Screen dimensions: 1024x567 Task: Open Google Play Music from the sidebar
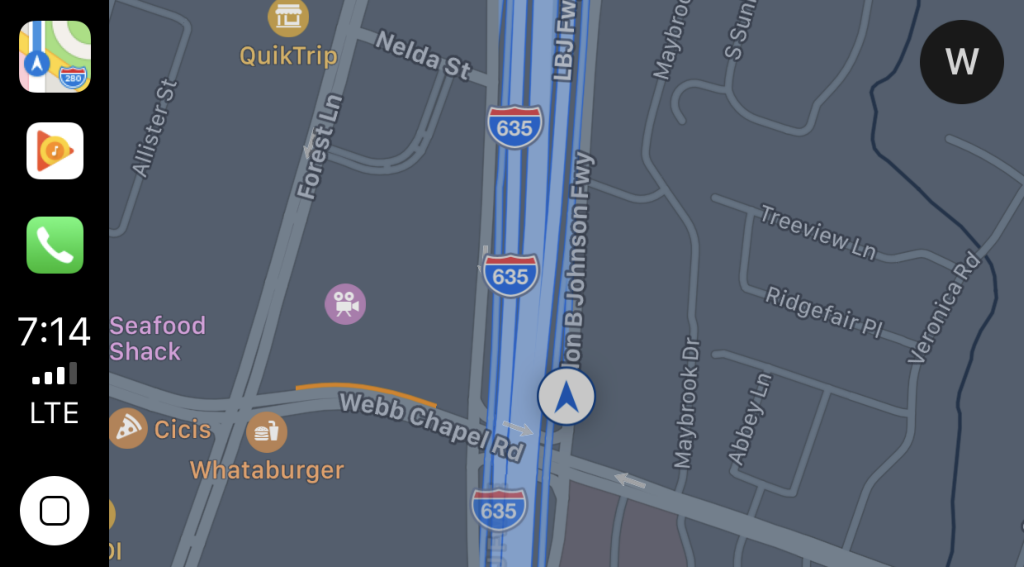55,151
